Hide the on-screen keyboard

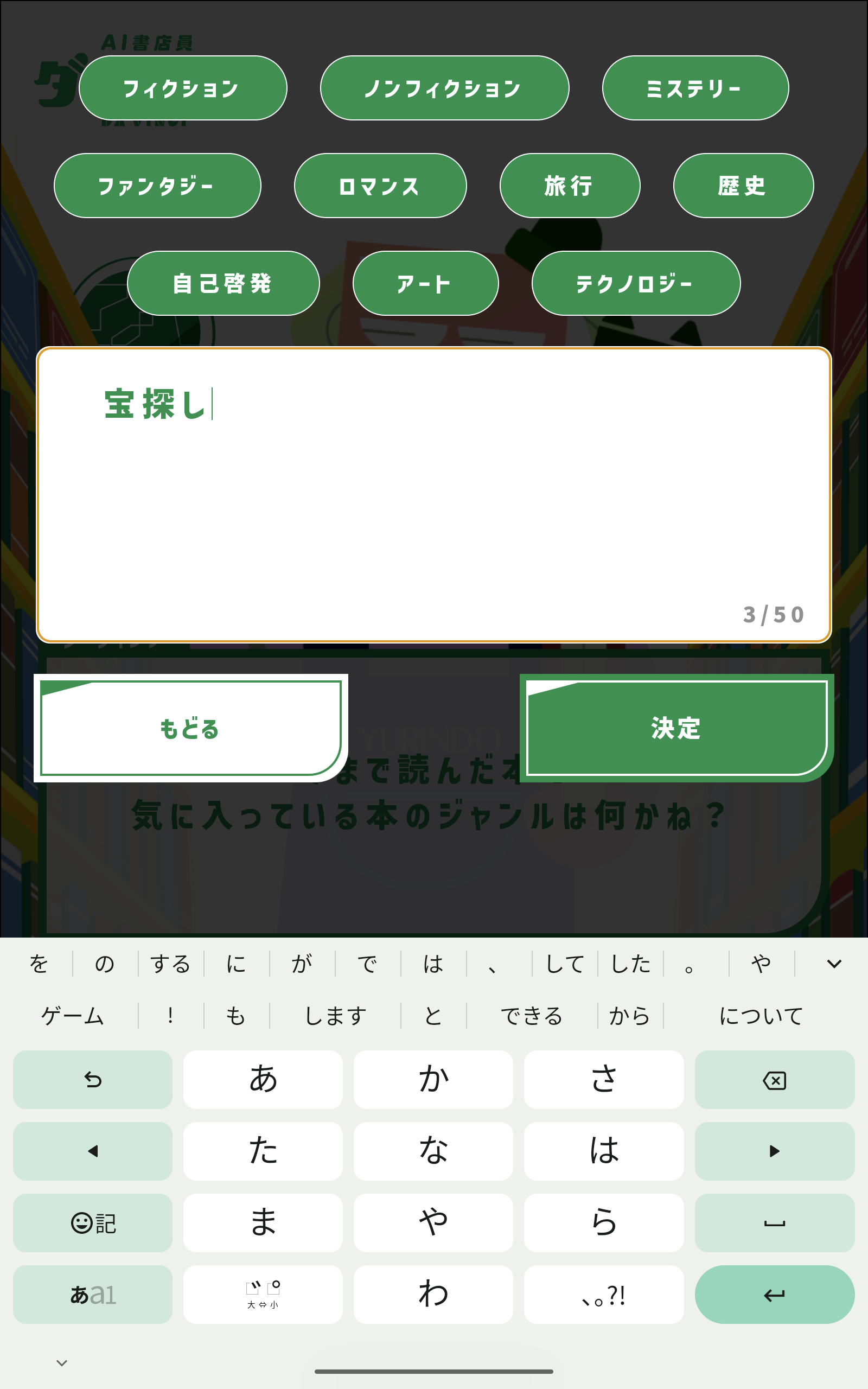[x=62, y=1362]
